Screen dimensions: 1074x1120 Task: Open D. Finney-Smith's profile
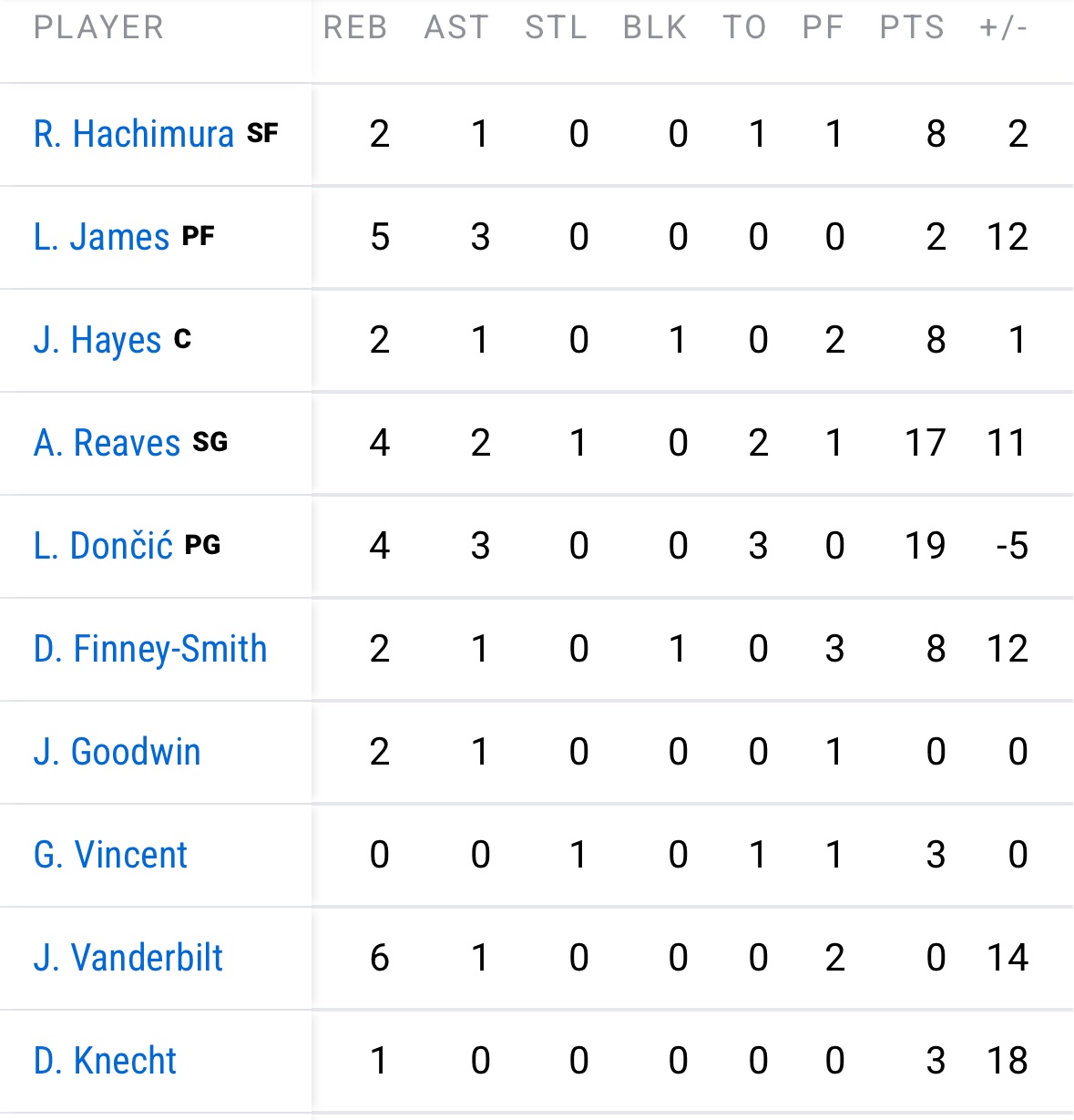(x=150, y=649)
